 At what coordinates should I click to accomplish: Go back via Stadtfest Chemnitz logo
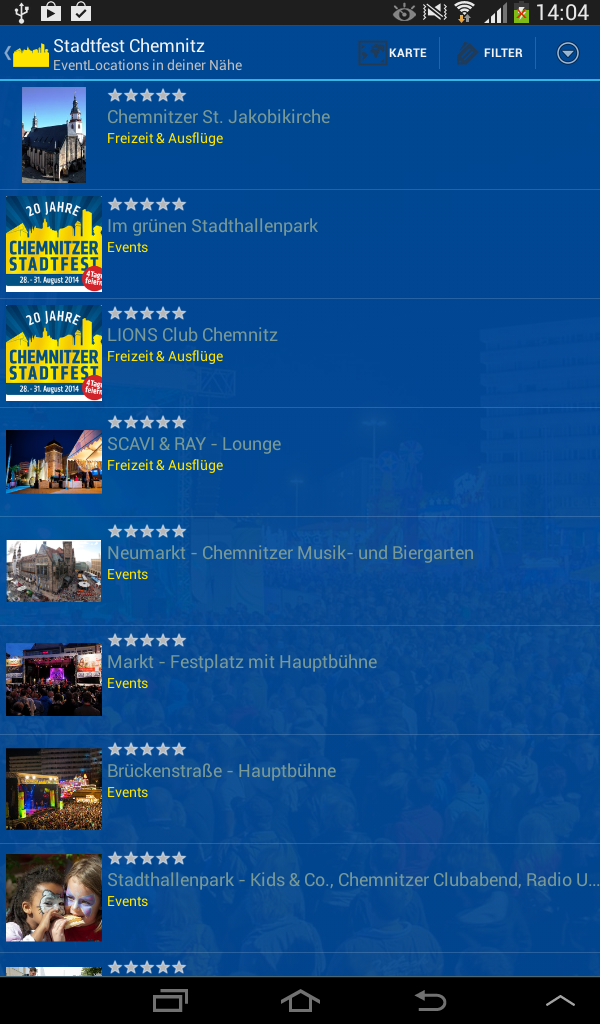click(28, 53)
